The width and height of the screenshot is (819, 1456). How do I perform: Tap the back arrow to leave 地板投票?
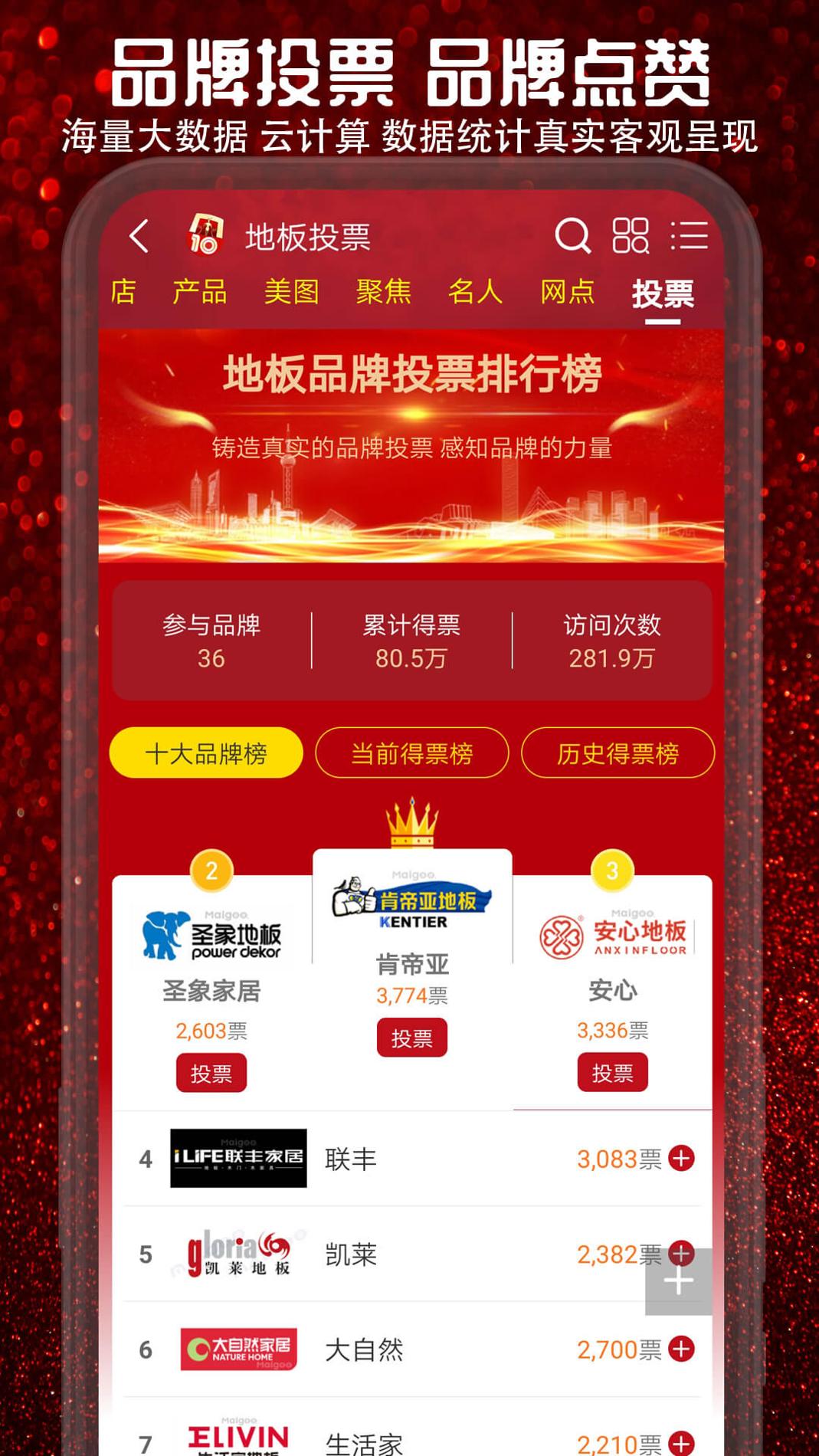point(139,238)
